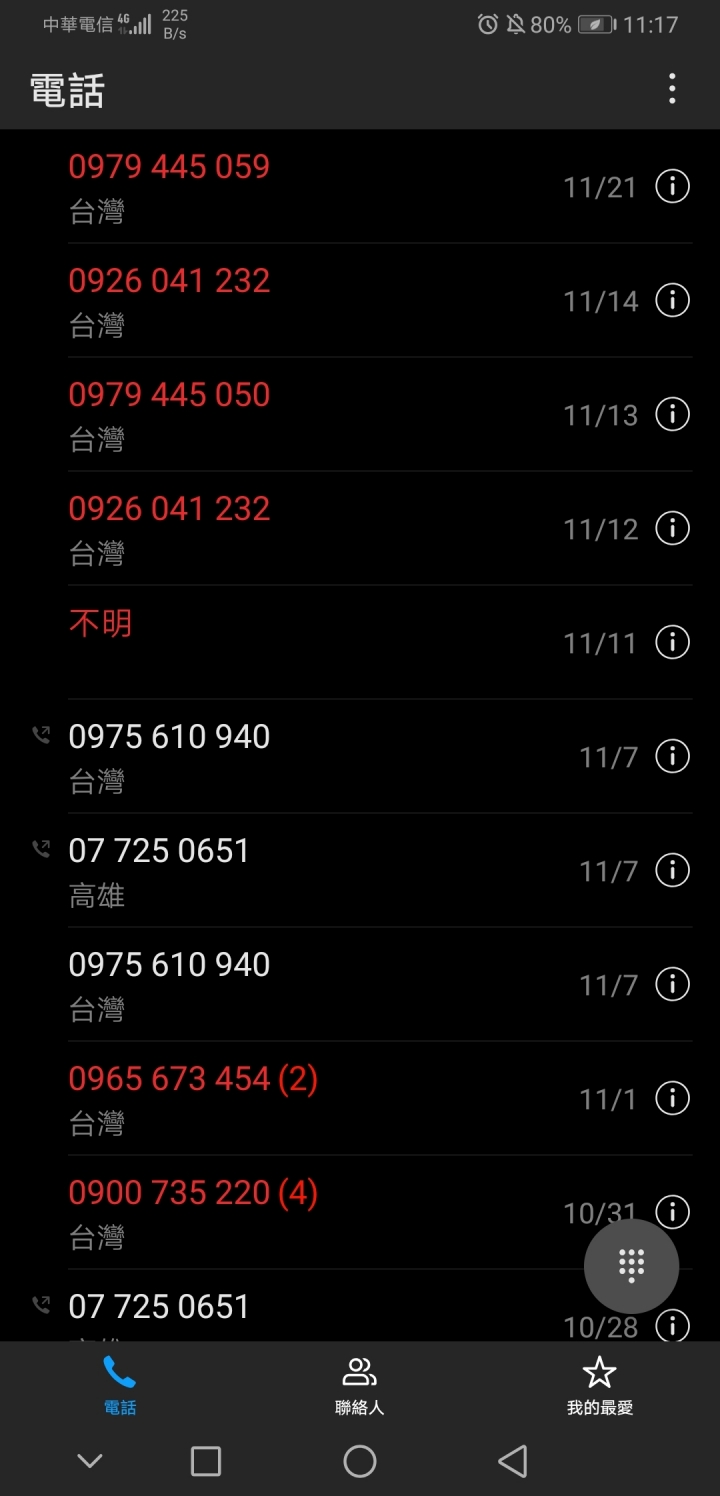The height and width of the screenshot is (1496, 720).
Task: Switch to the 我的最愛 tab
Action: click(x=599, y=1385)
